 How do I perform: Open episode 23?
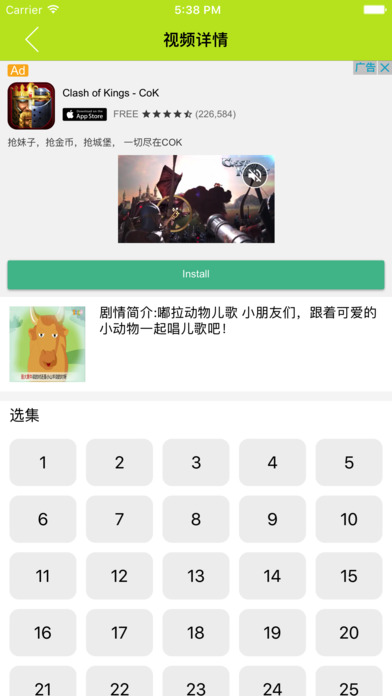(x=196, y=681)
